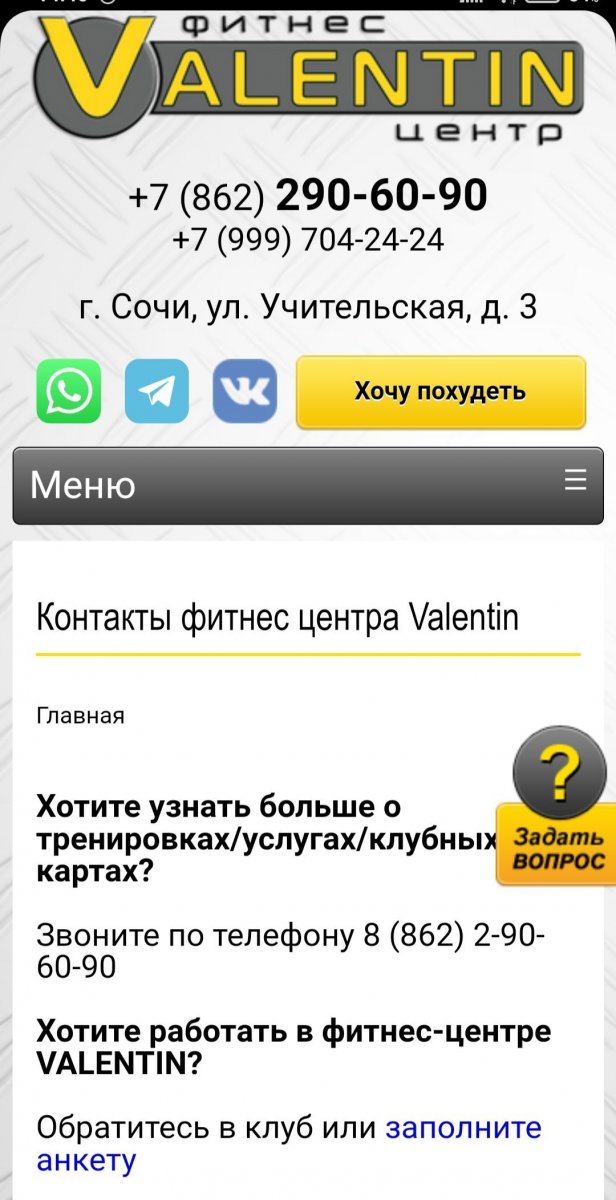
Task: Open the VK page icon
Action: pyautogui.click(x=244, y=391)
